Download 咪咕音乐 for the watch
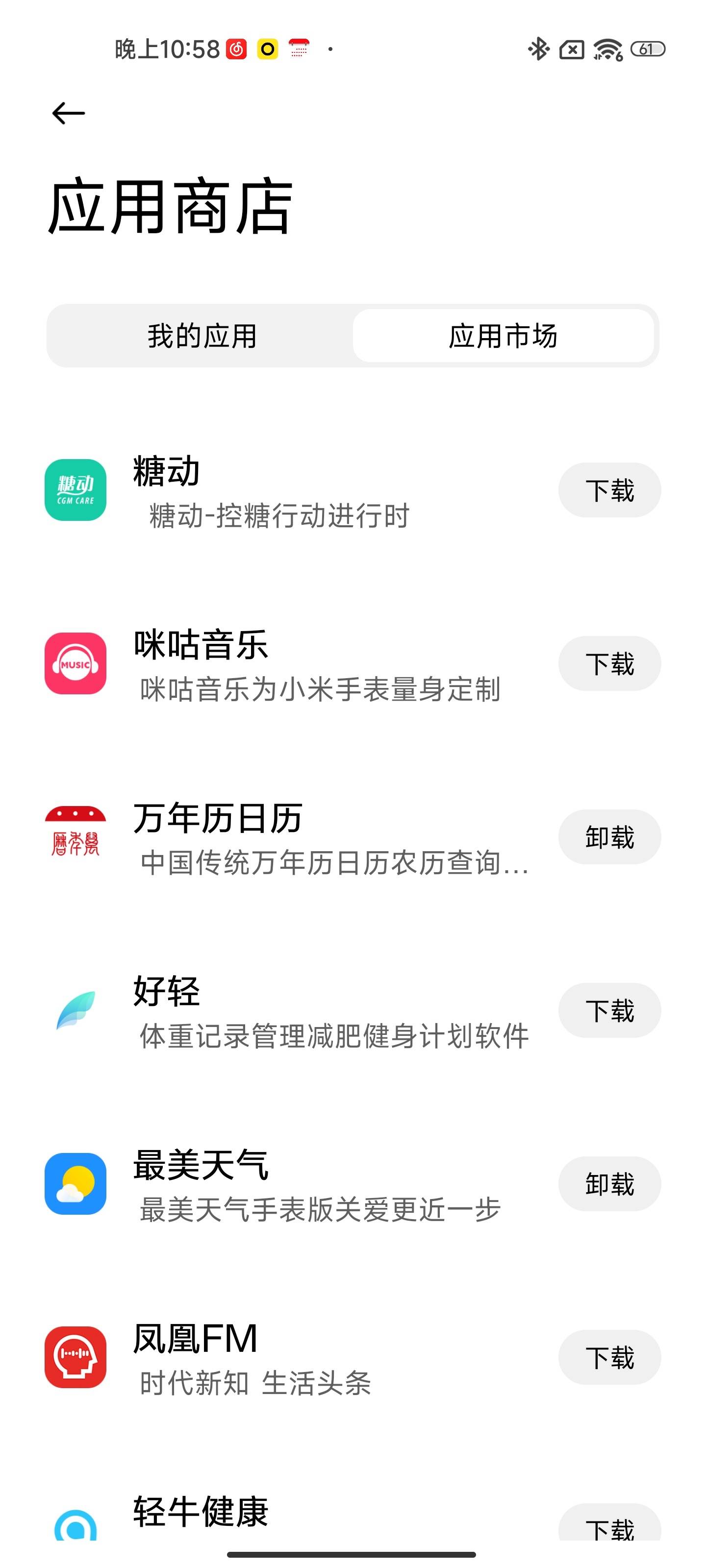706x1568 pixels. (609, 663)
